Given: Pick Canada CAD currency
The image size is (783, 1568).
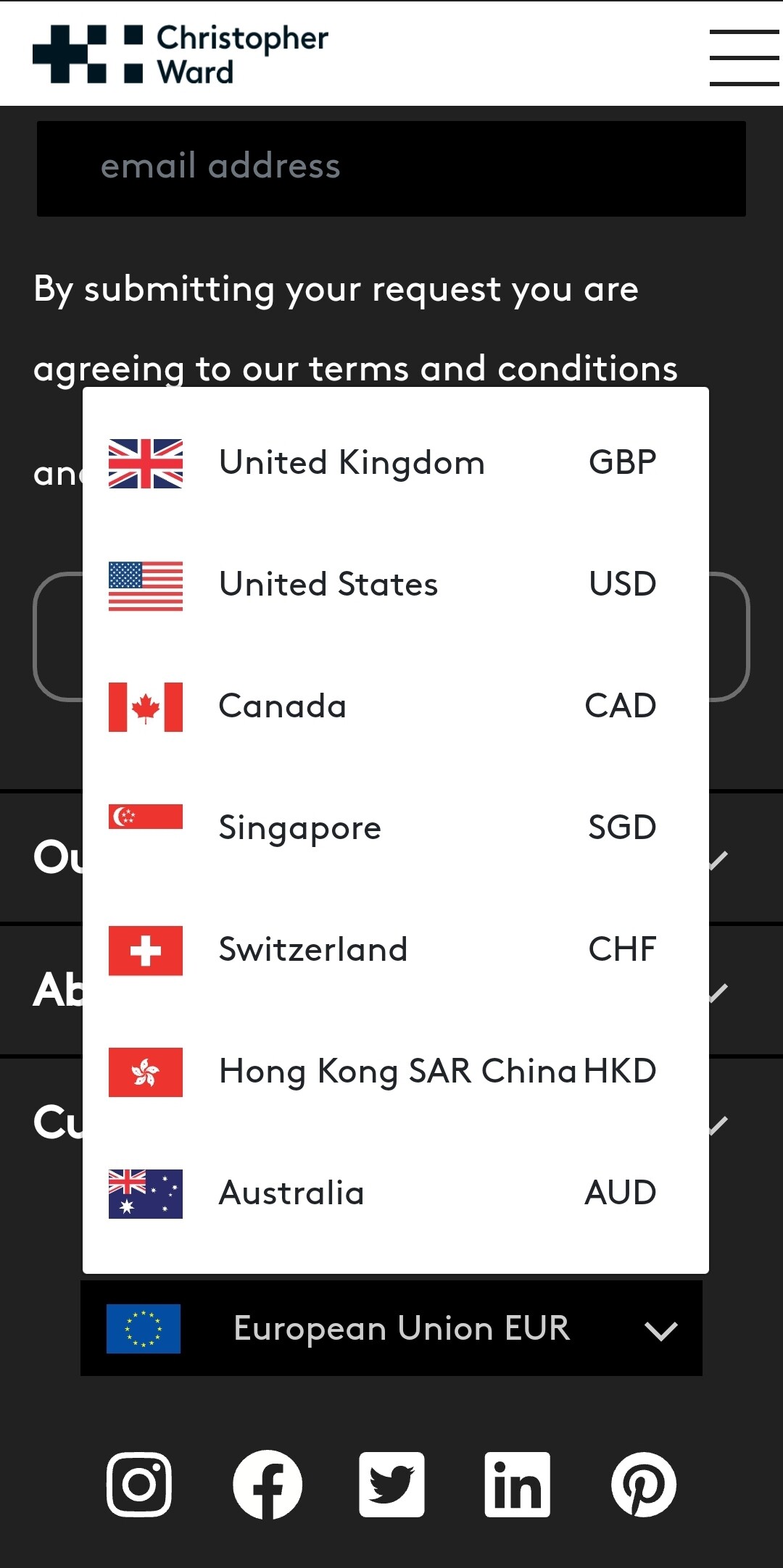Looking at the screenshot, I should point(396,706).
